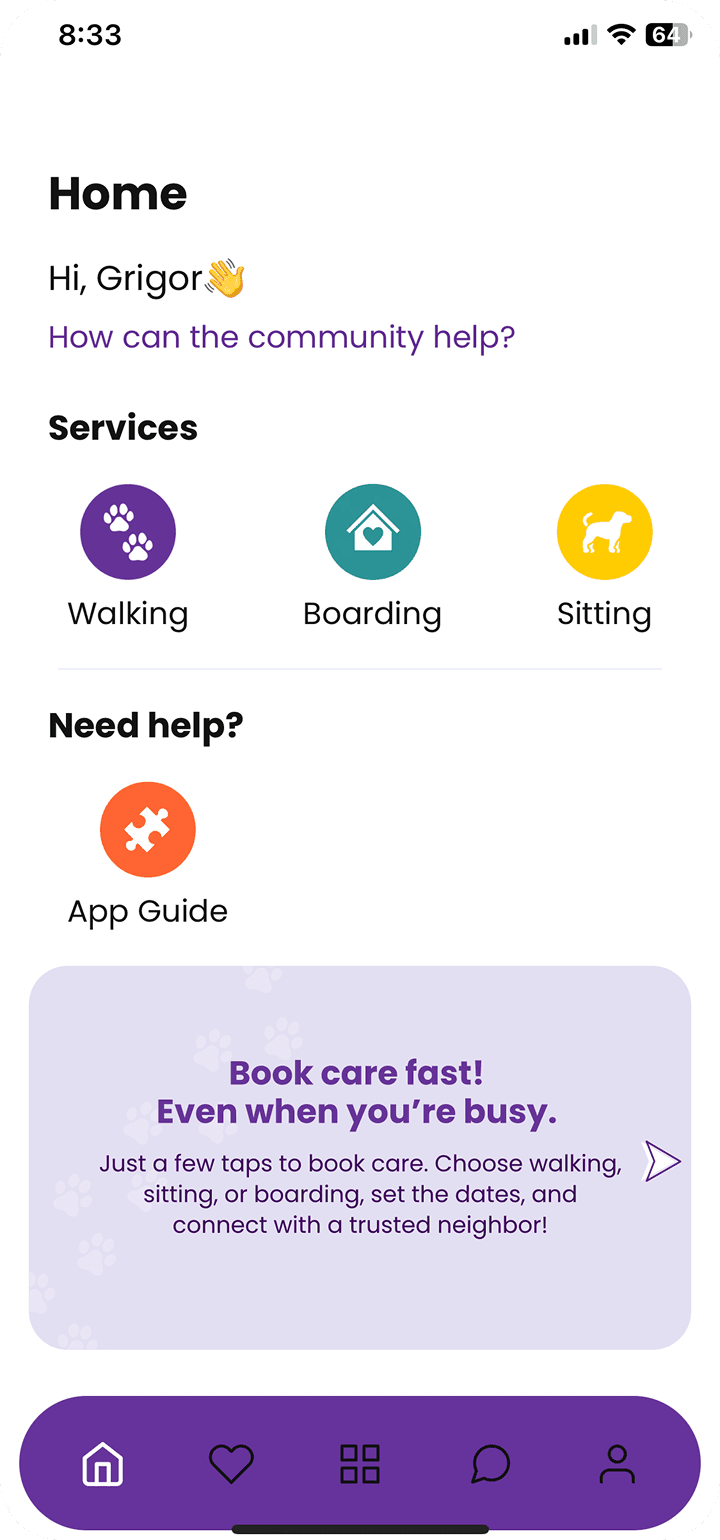Select the Walking paw icon
The width and height of the screenshot is (720, 1540).
128,531
